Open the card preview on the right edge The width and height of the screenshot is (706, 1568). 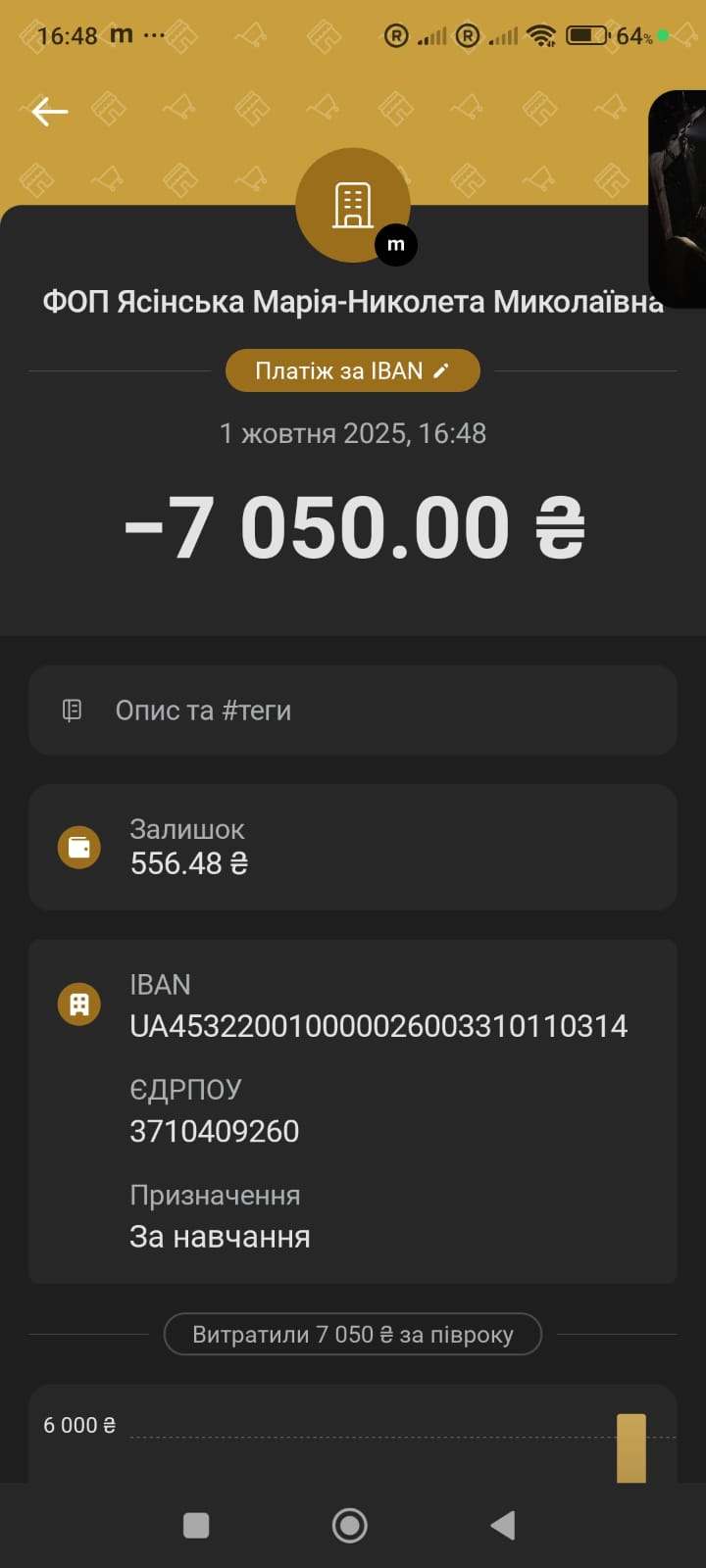[x=678, y=199]
